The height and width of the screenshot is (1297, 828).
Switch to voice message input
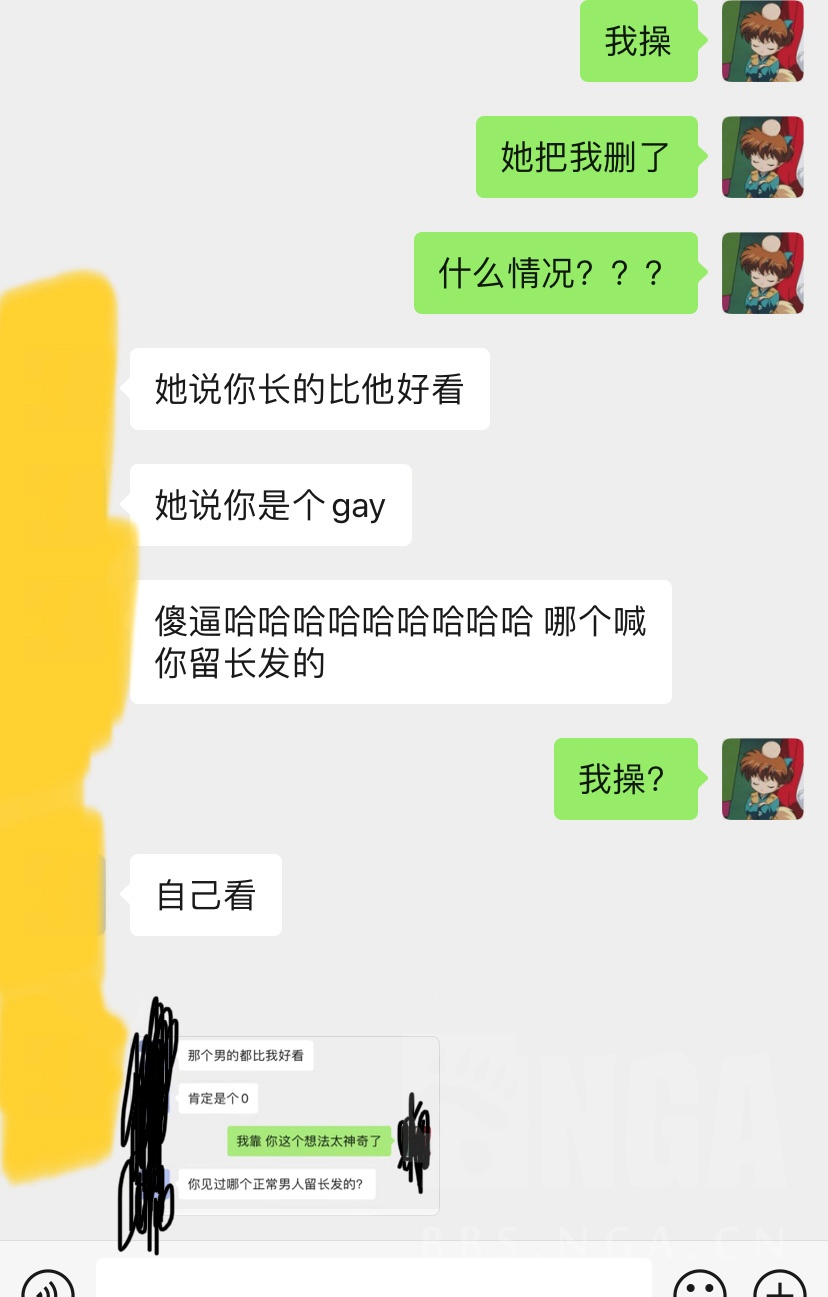[47, 1286]
